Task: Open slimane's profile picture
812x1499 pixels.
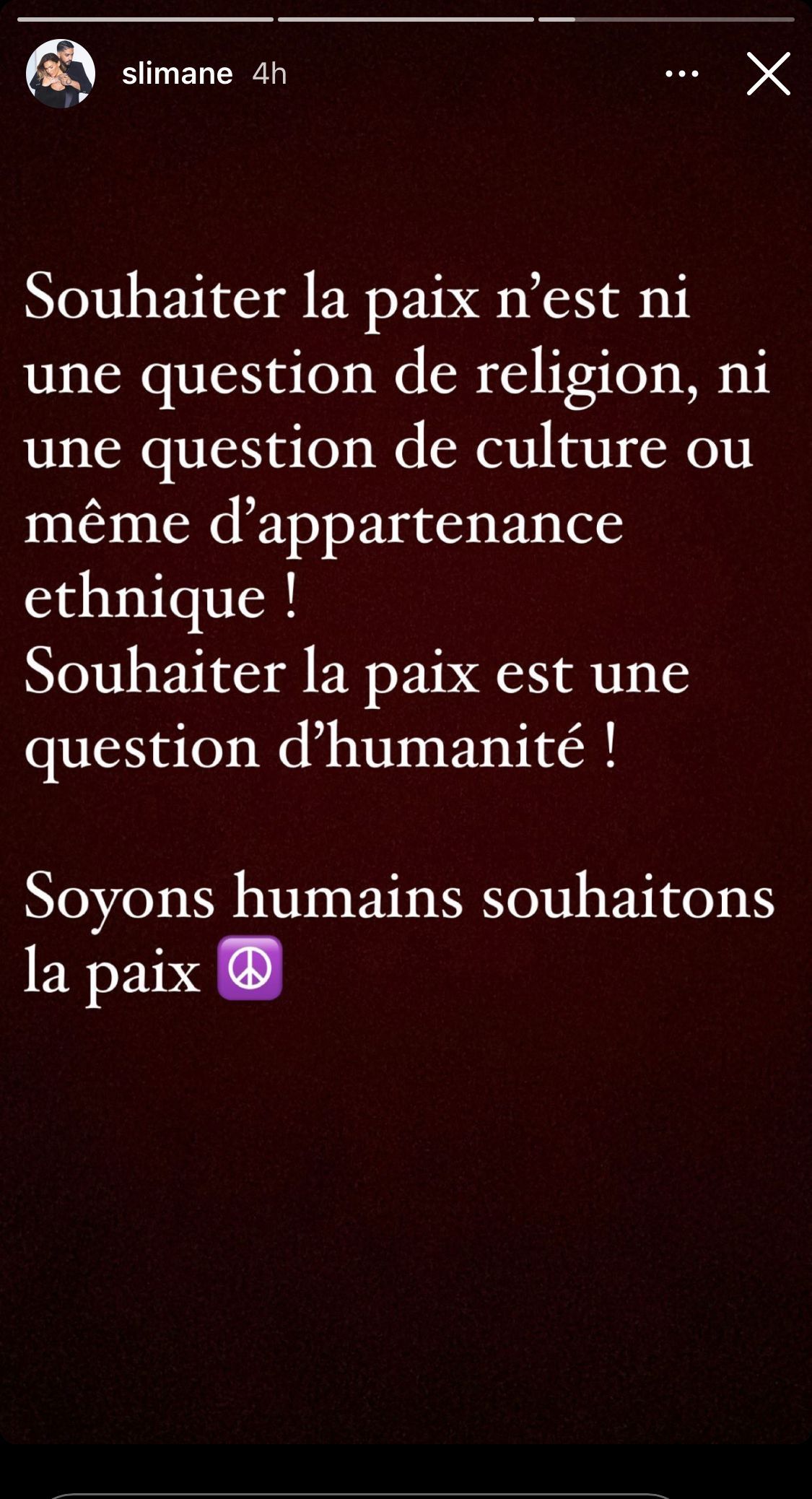Action: (x=61, y=74)
